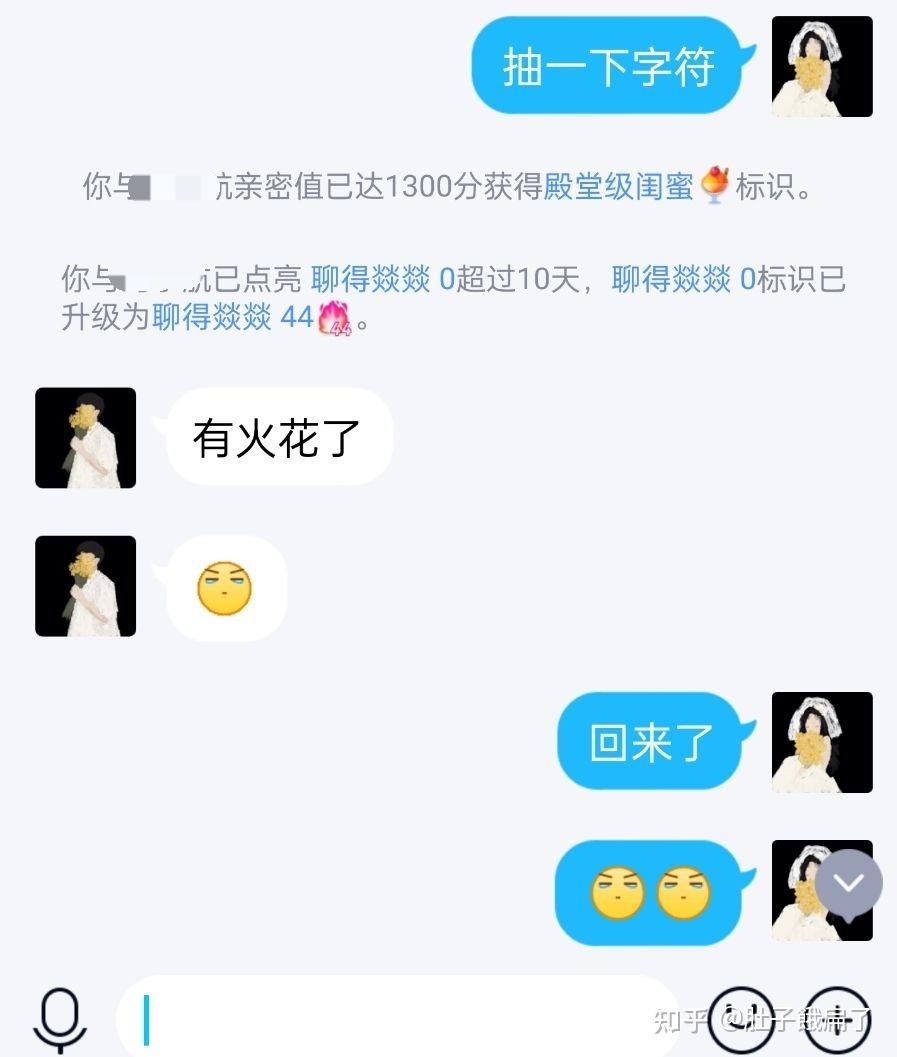Click the scroll-to-bottom chevron button
The height and width of the screenshot is (1057, 897).
click(x=848, y=883)
